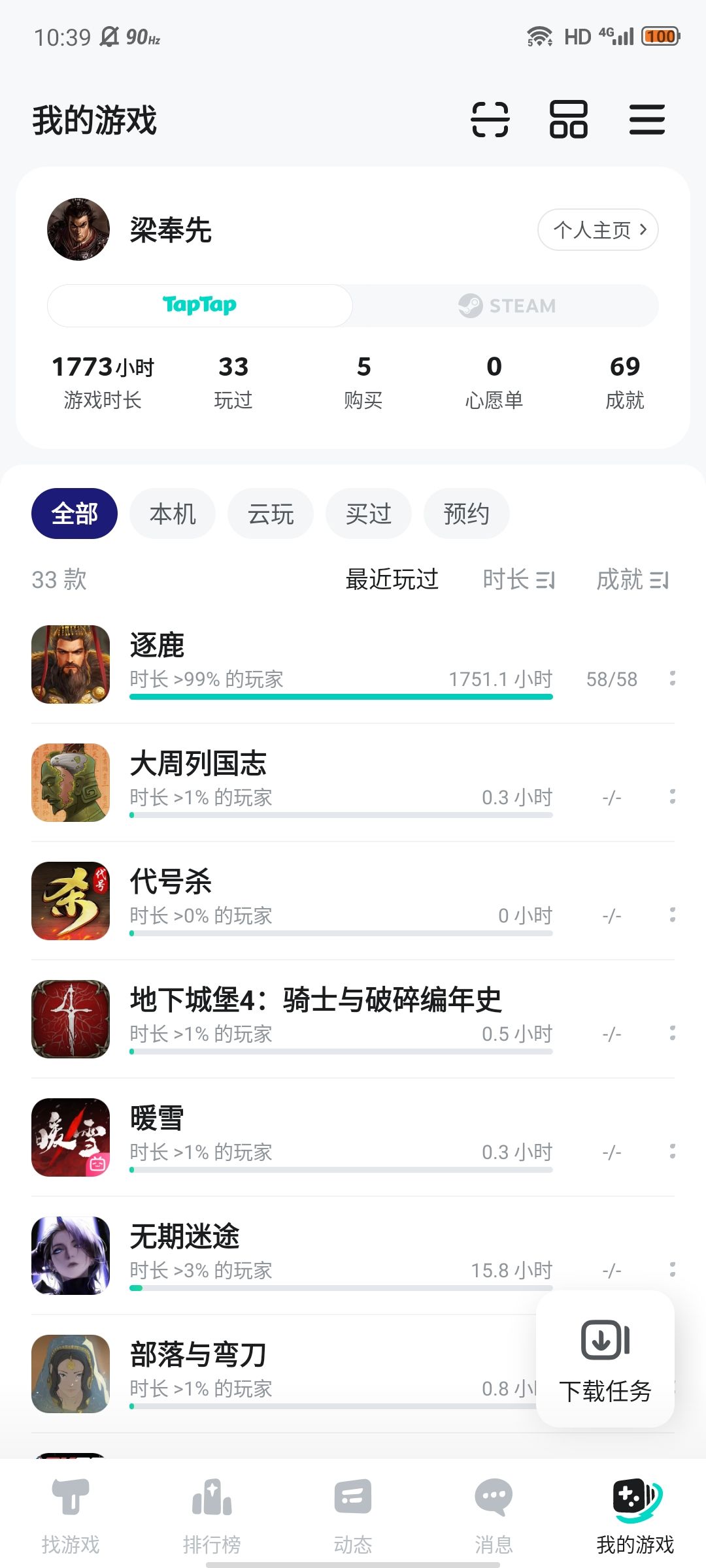706x1568 pixels.
Task: Select the 本机 filter tab
Action: pyautogui.click(x=172, y=514)
